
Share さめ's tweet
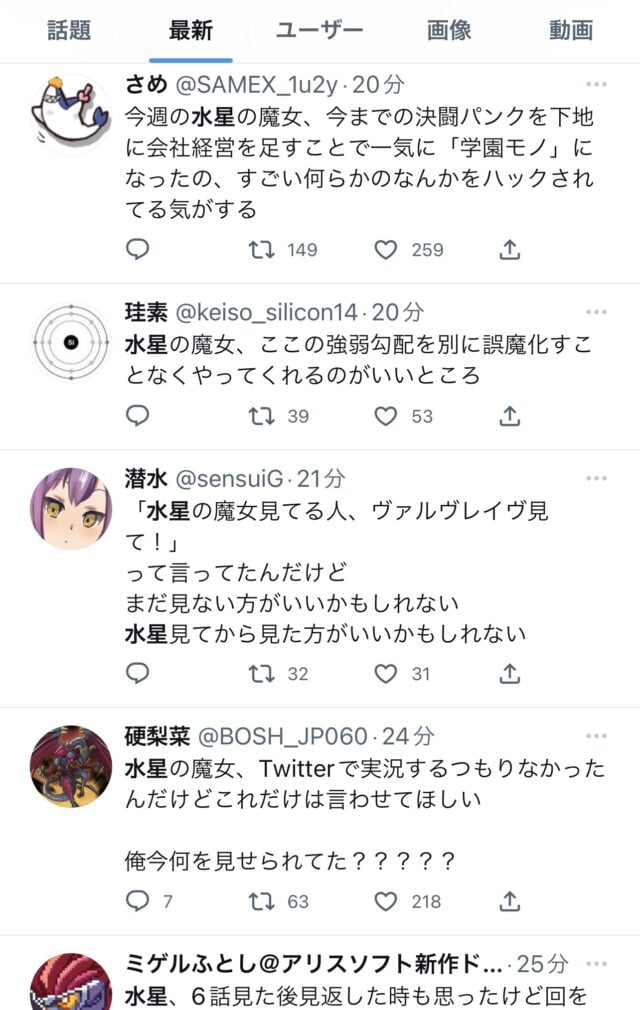(x=509, y=249)
